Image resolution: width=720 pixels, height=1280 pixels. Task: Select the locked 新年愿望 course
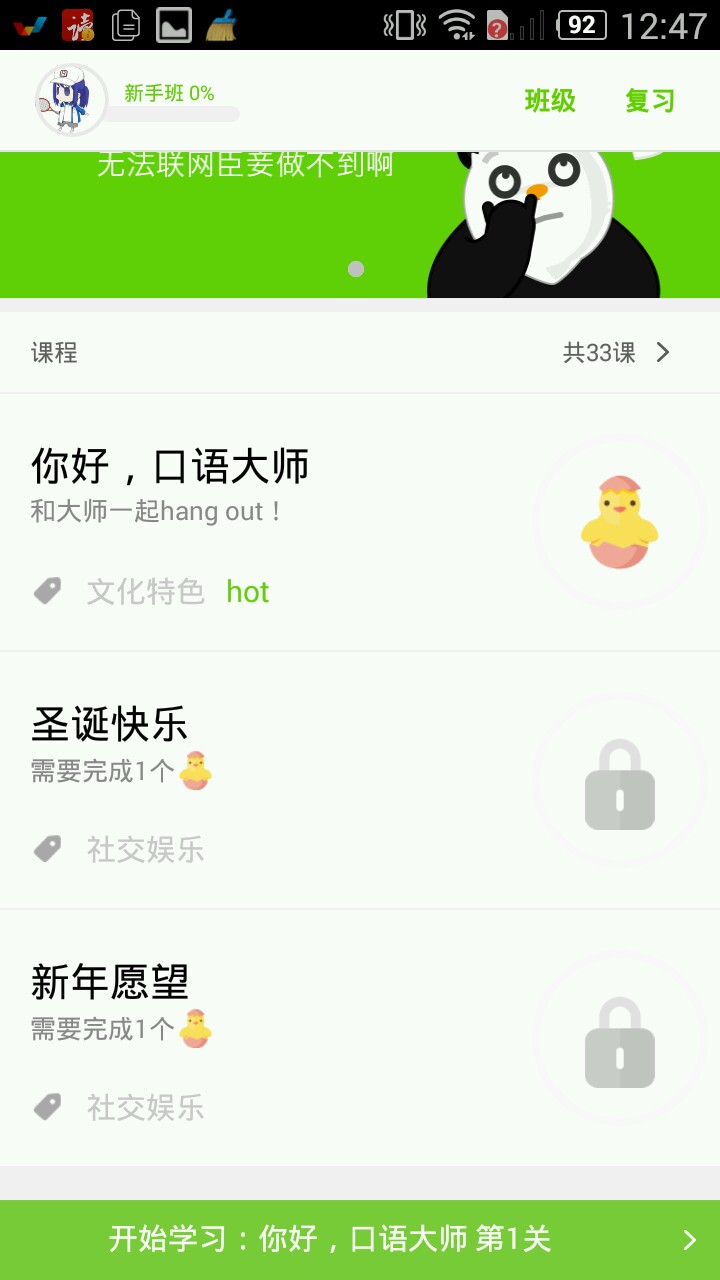pos(360,1038)
